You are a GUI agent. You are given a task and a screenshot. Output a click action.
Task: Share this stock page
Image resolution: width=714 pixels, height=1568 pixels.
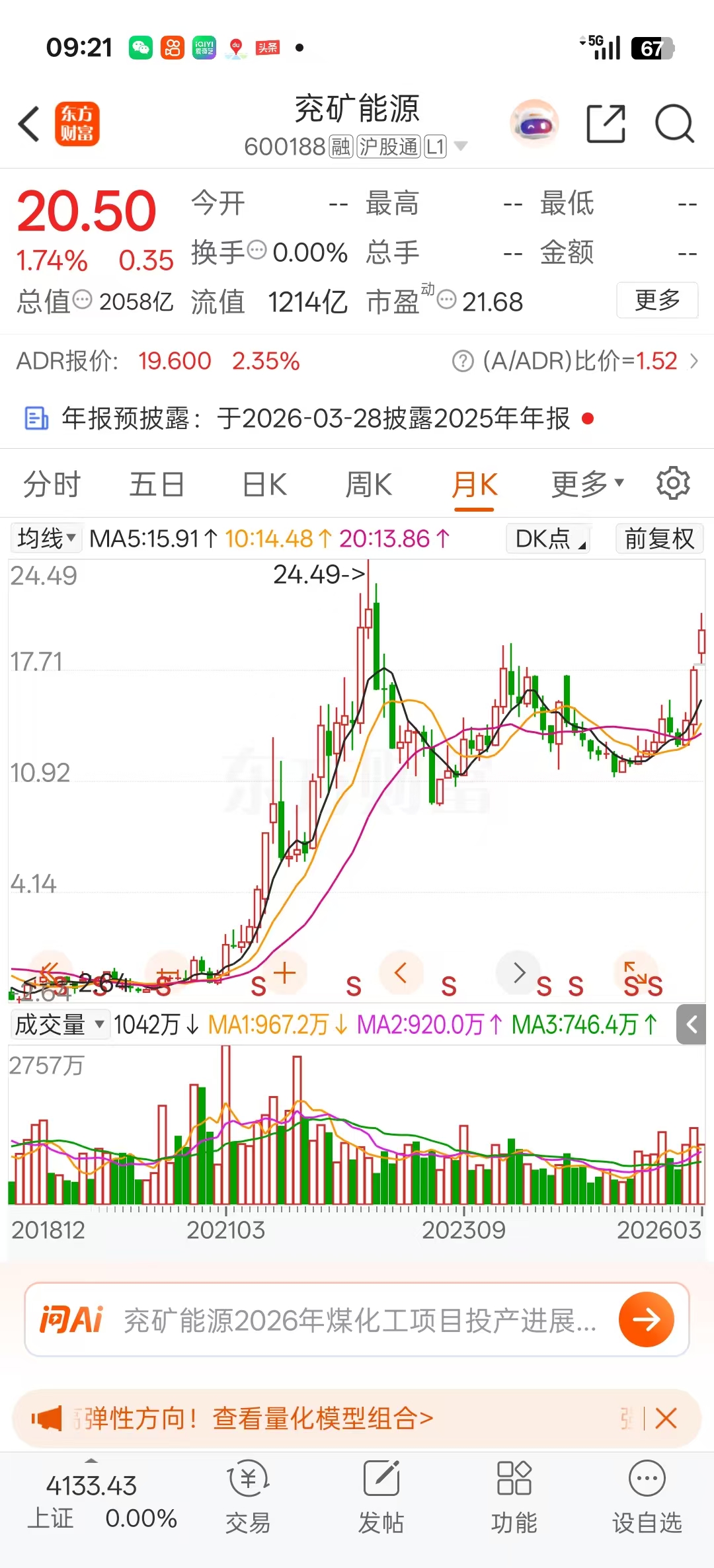click(606, 124)
